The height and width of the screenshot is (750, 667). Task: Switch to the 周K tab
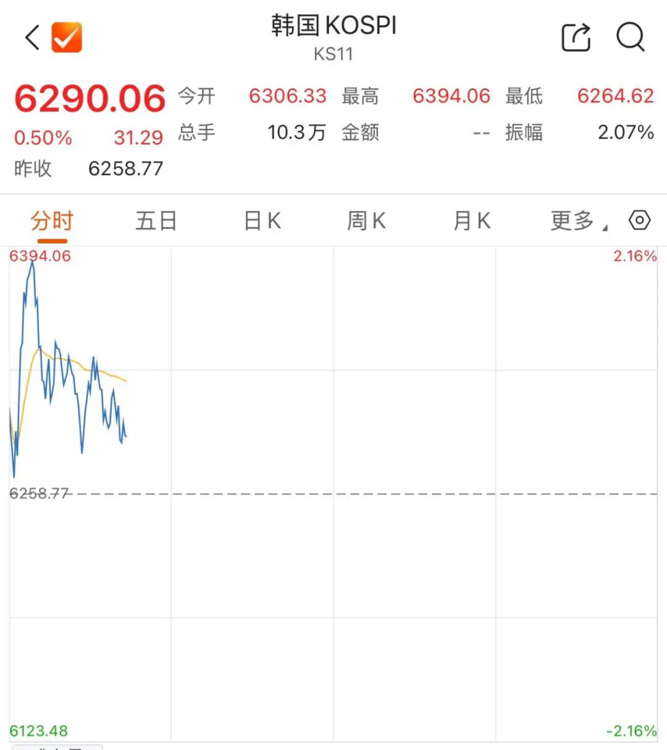pos(366,221)
